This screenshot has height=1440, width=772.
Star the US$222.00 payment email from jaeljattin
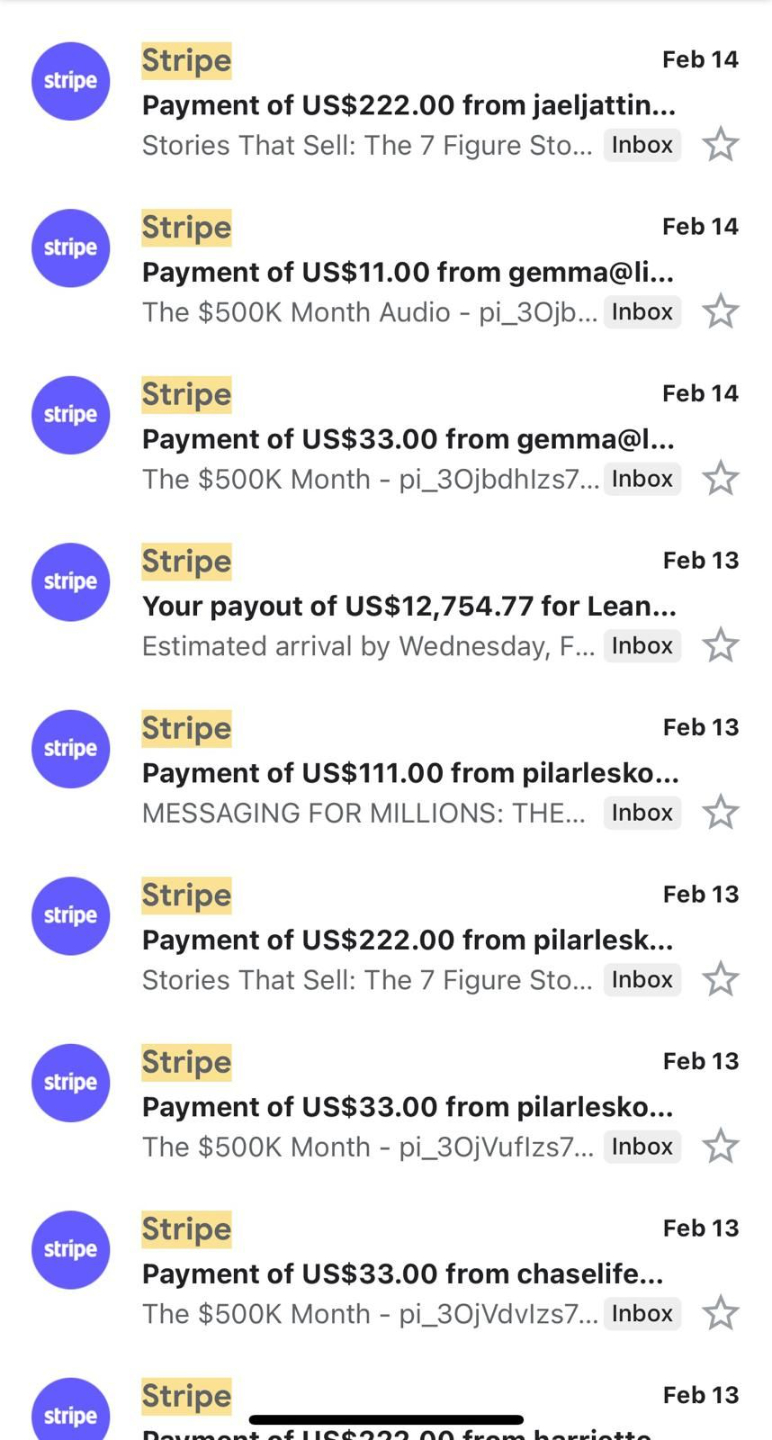[x=720, y=145]
